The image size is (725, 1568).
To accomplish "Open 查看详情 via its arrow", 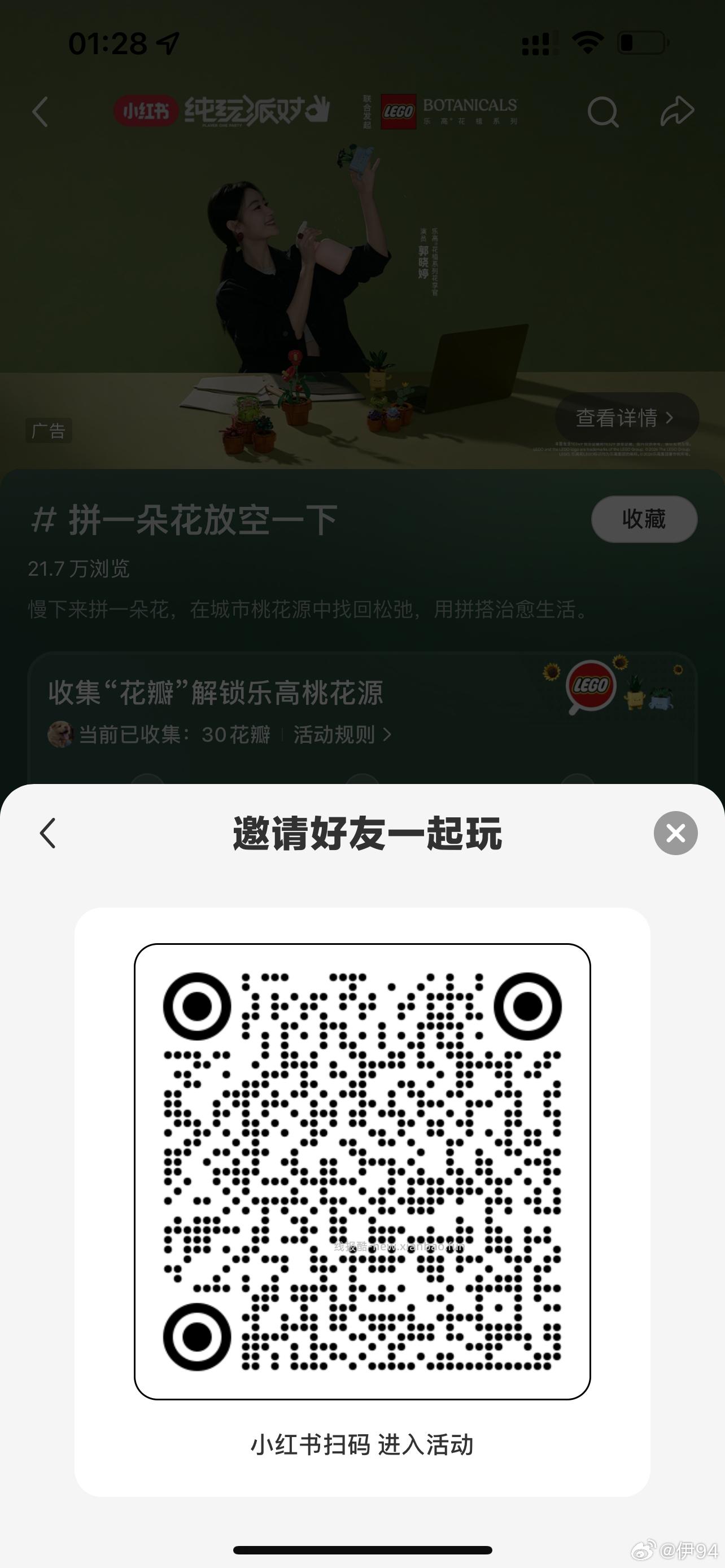I will pos(671,418).
